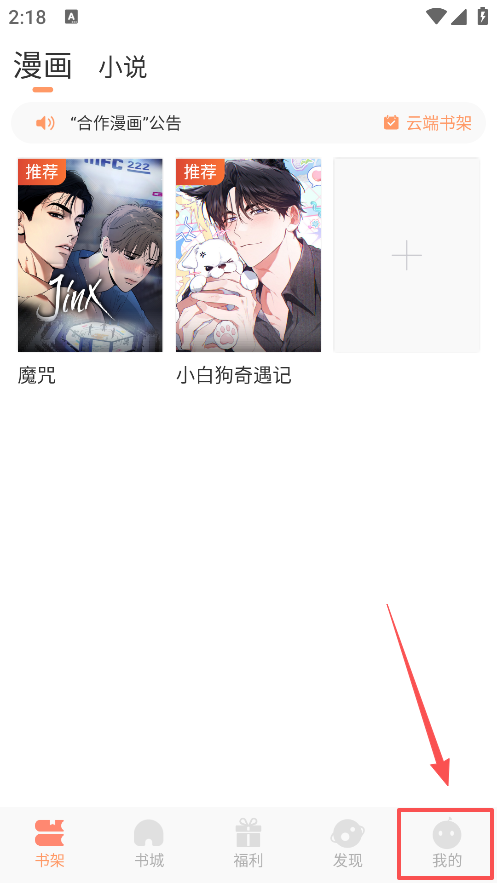
Task: Open the "合作漫画"公告 announcement
Action: [x=126, y=123]
